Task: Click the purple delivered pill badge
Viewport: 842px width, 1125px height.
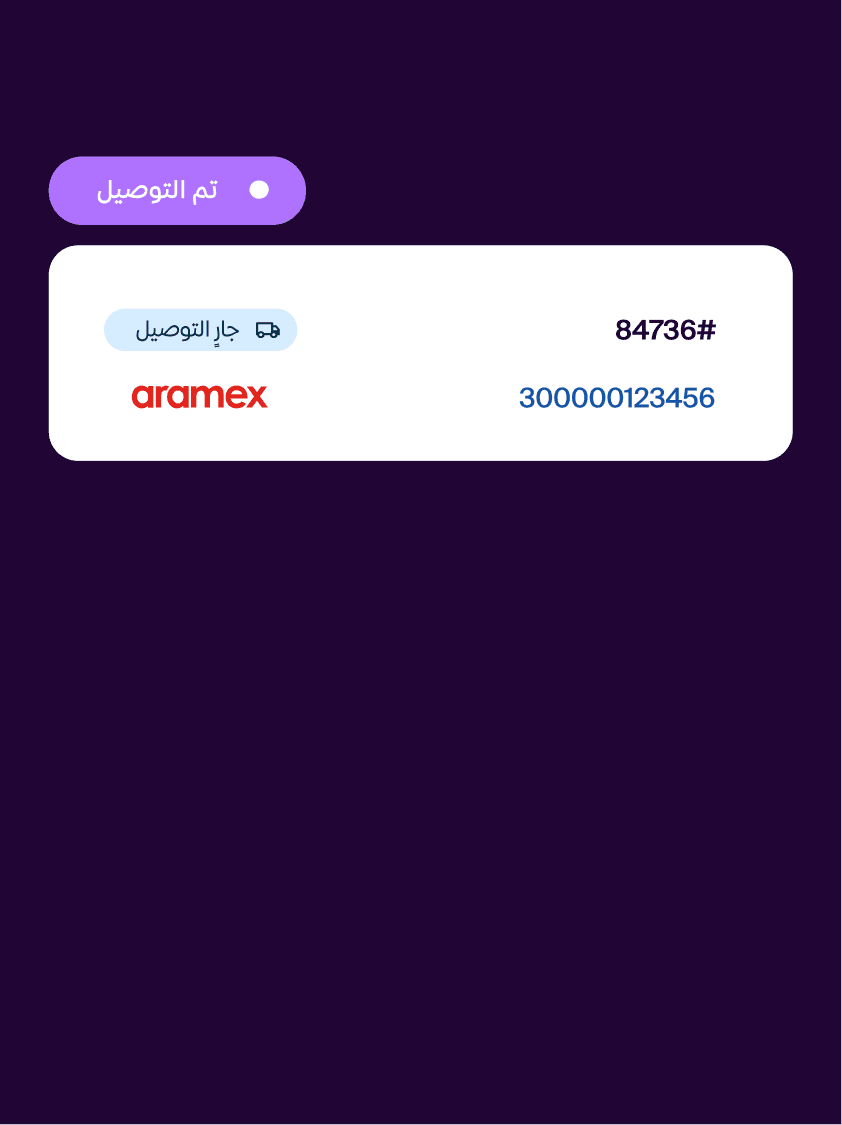Action: tap(177, 190)
